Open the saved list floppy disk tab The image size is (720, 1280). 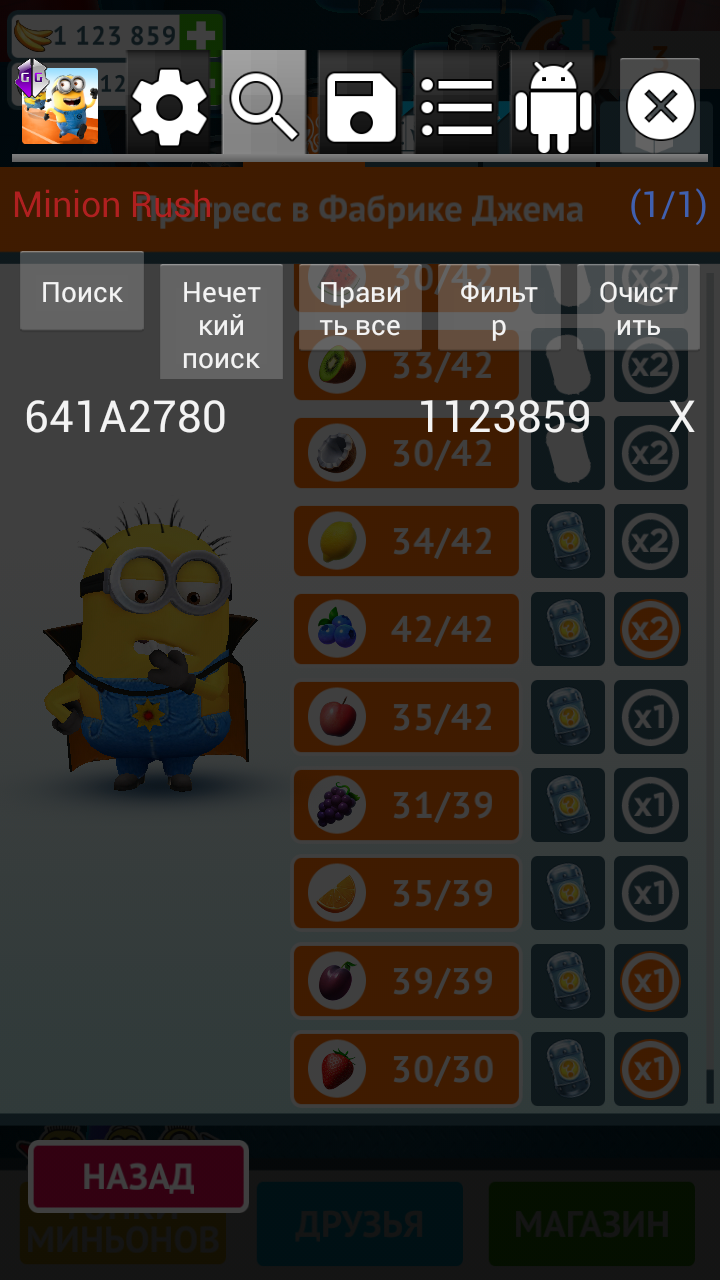[x=360, y=105]
